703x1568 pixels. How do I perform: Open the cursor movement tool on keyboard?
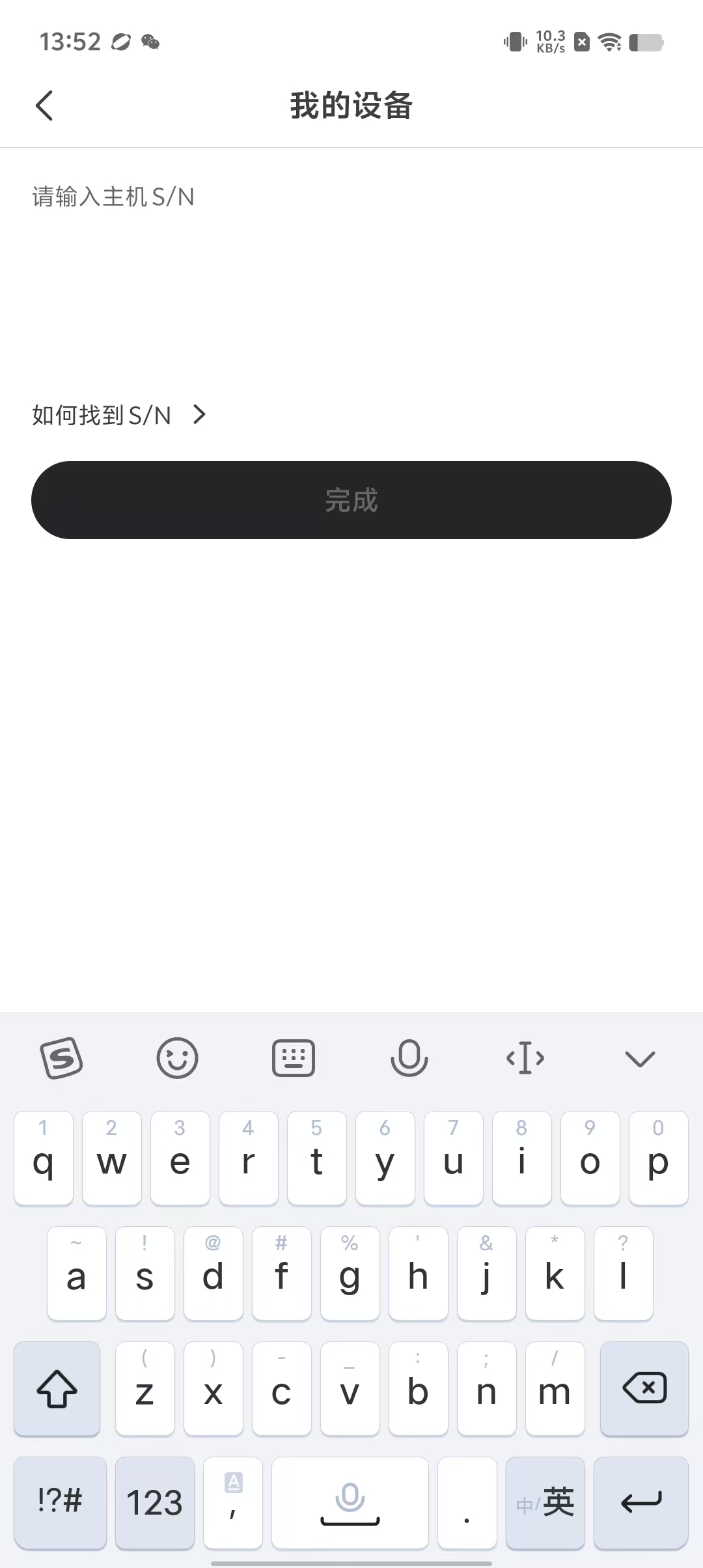pyautogui.click(x=525, y=1058)
